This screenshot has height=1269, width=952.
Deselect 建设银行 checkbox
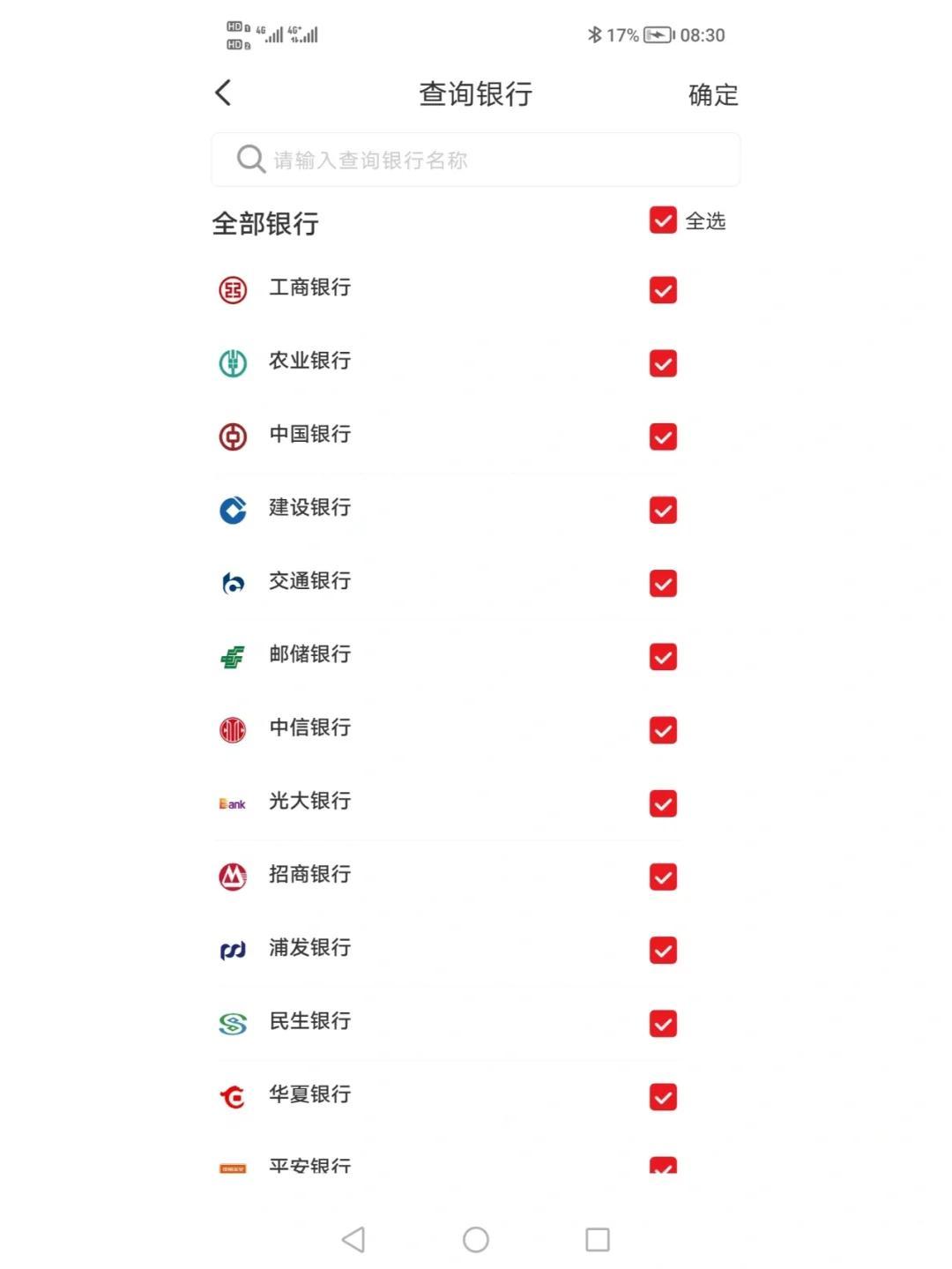tap(663, 510)
